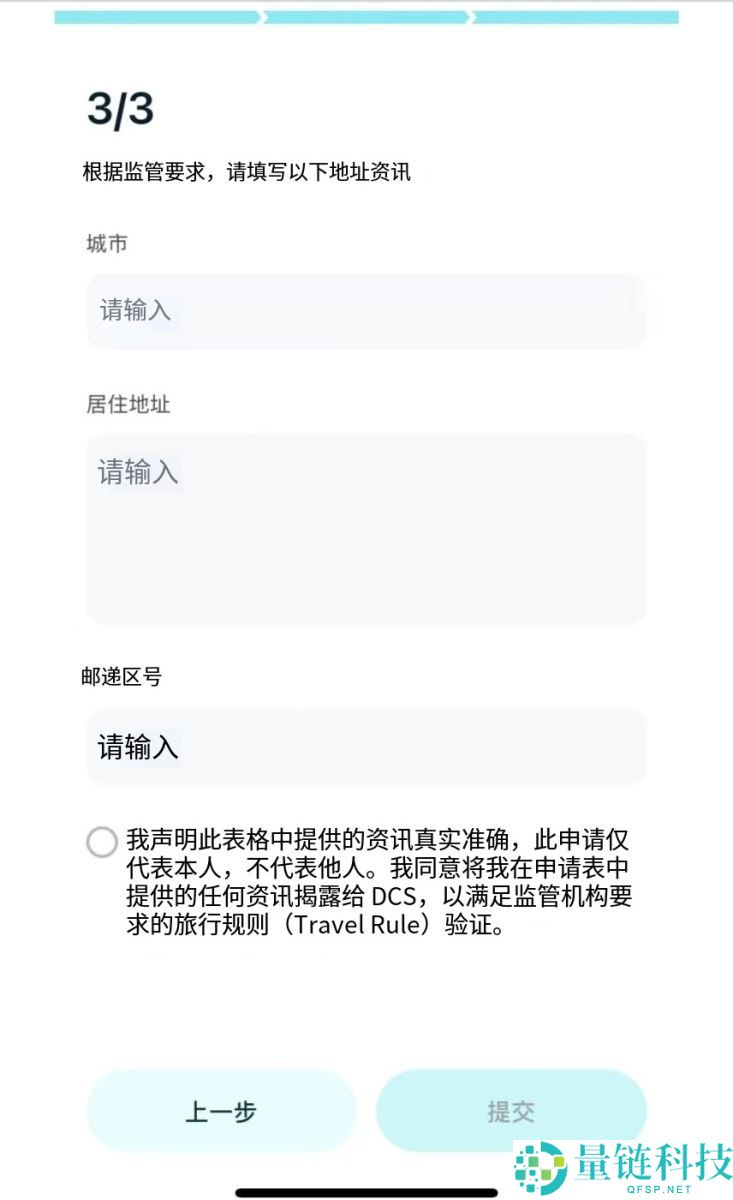Open the 城市 input field

click(366, 311)
